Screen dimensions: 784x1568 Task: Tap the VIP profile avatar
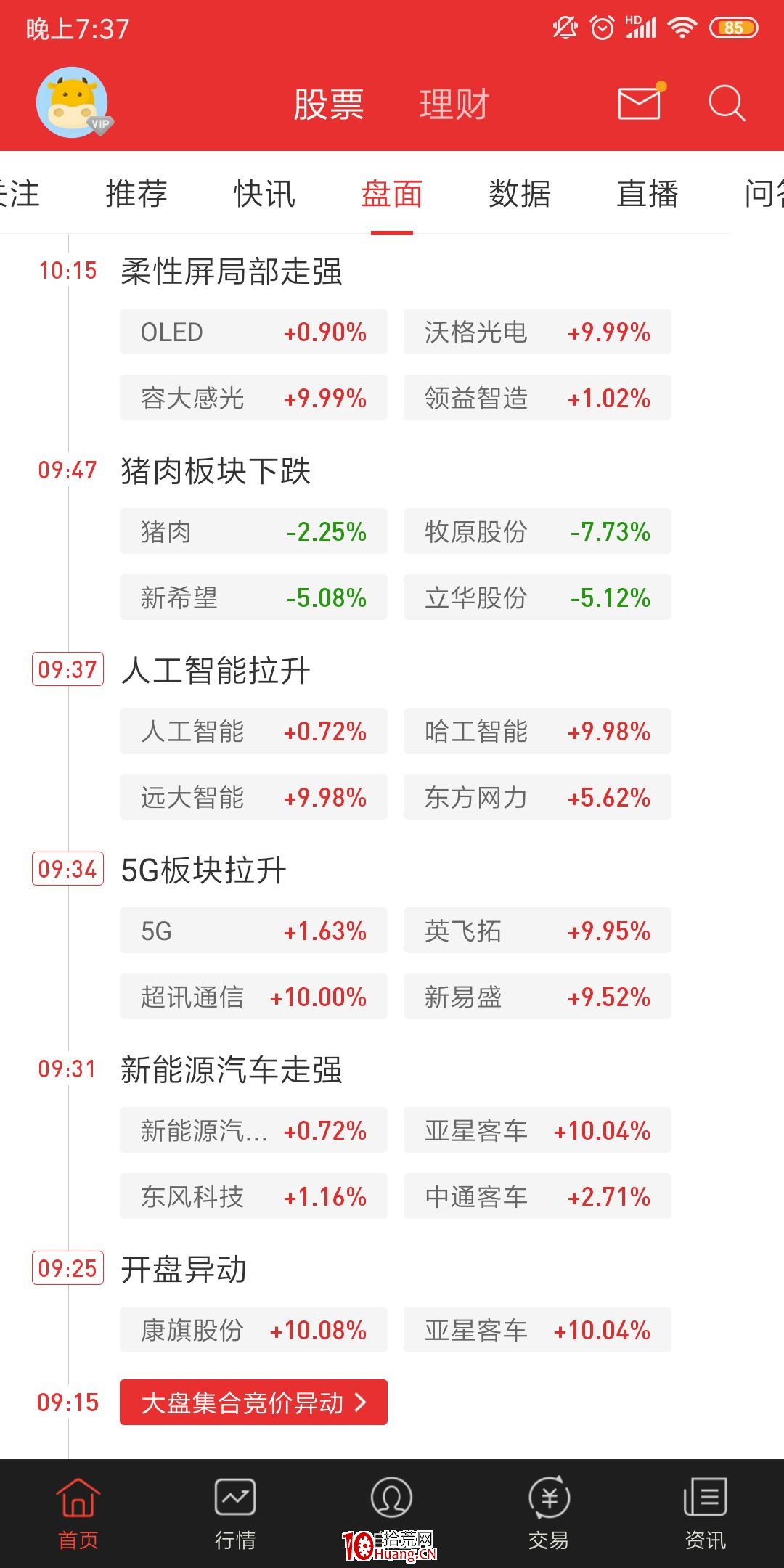[x=74, y=103]
